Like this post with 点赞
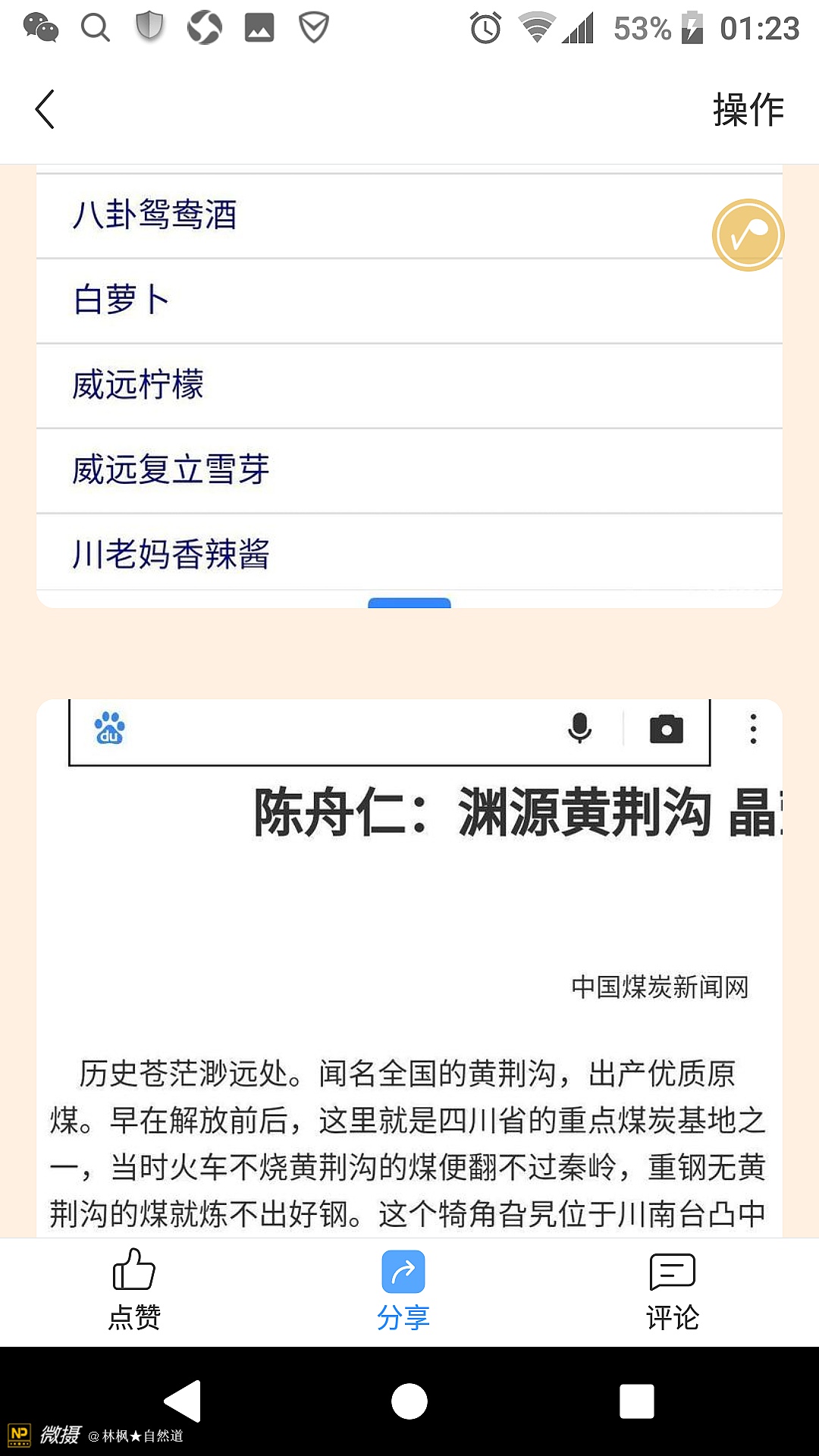The width and height of the screenshot is (819, 1456). coord(134,1289)
